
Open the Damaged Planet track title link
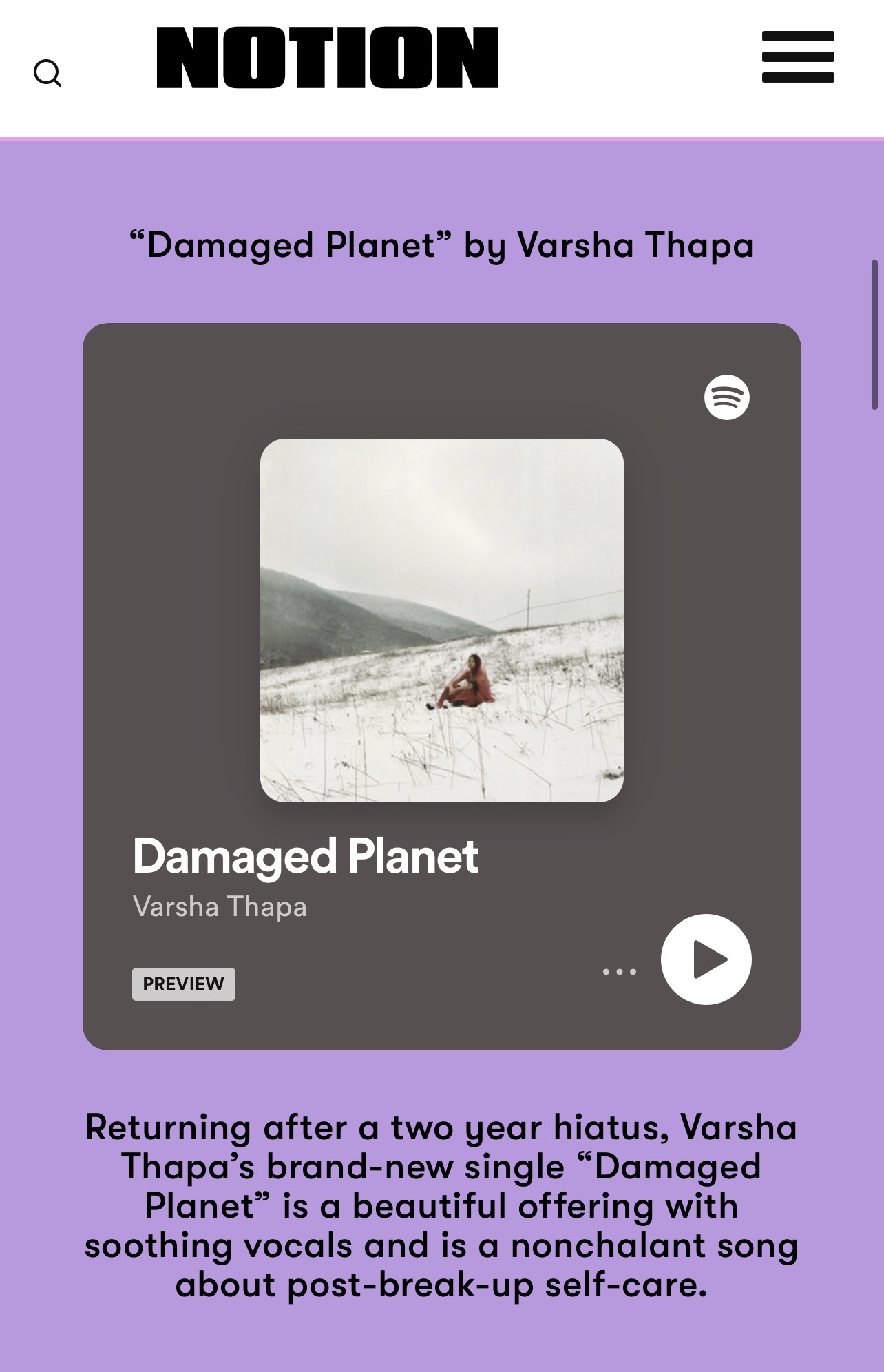tap(305, 857)
